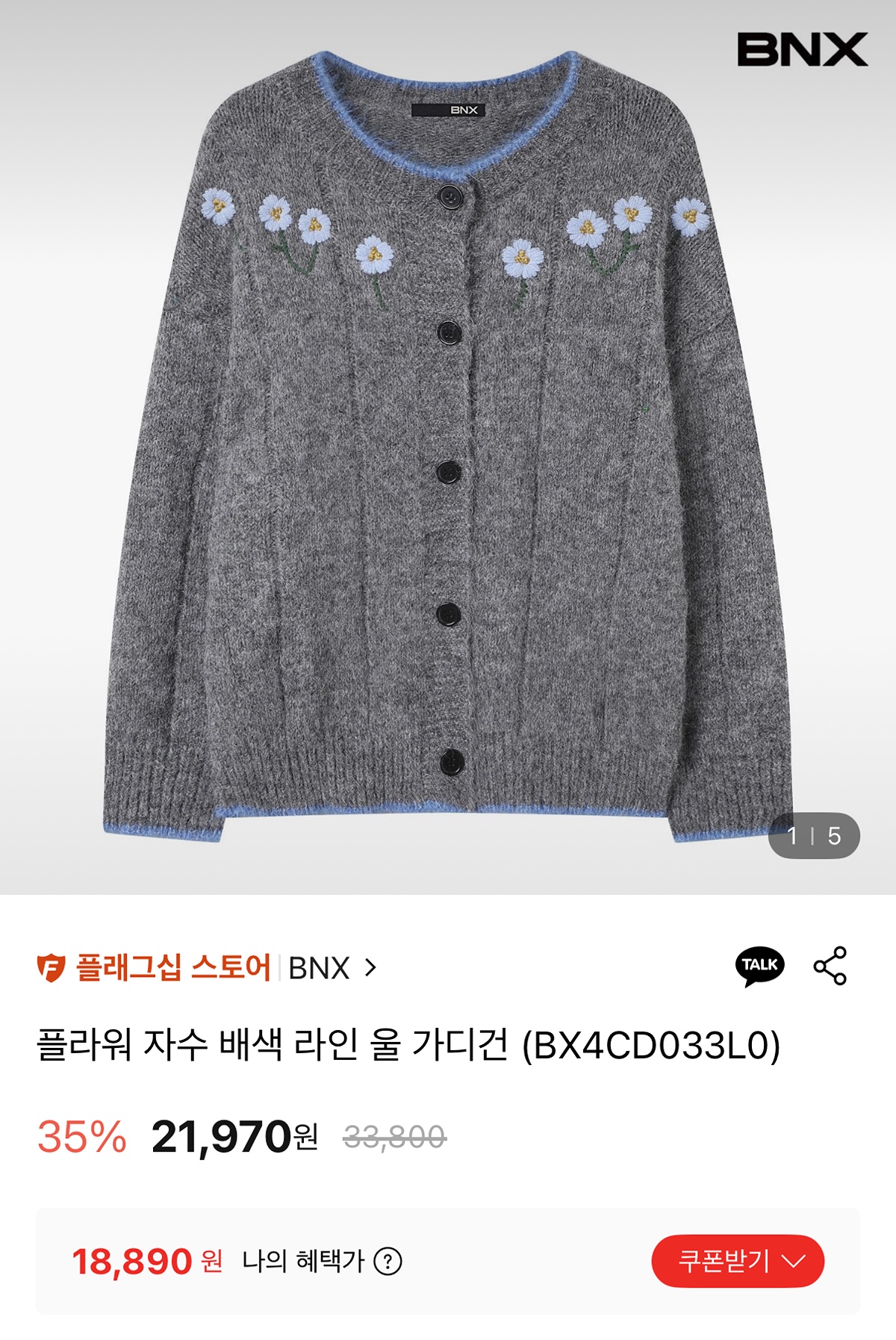
Task: Open the cardigan product image
Action: (x=448, y=448)
